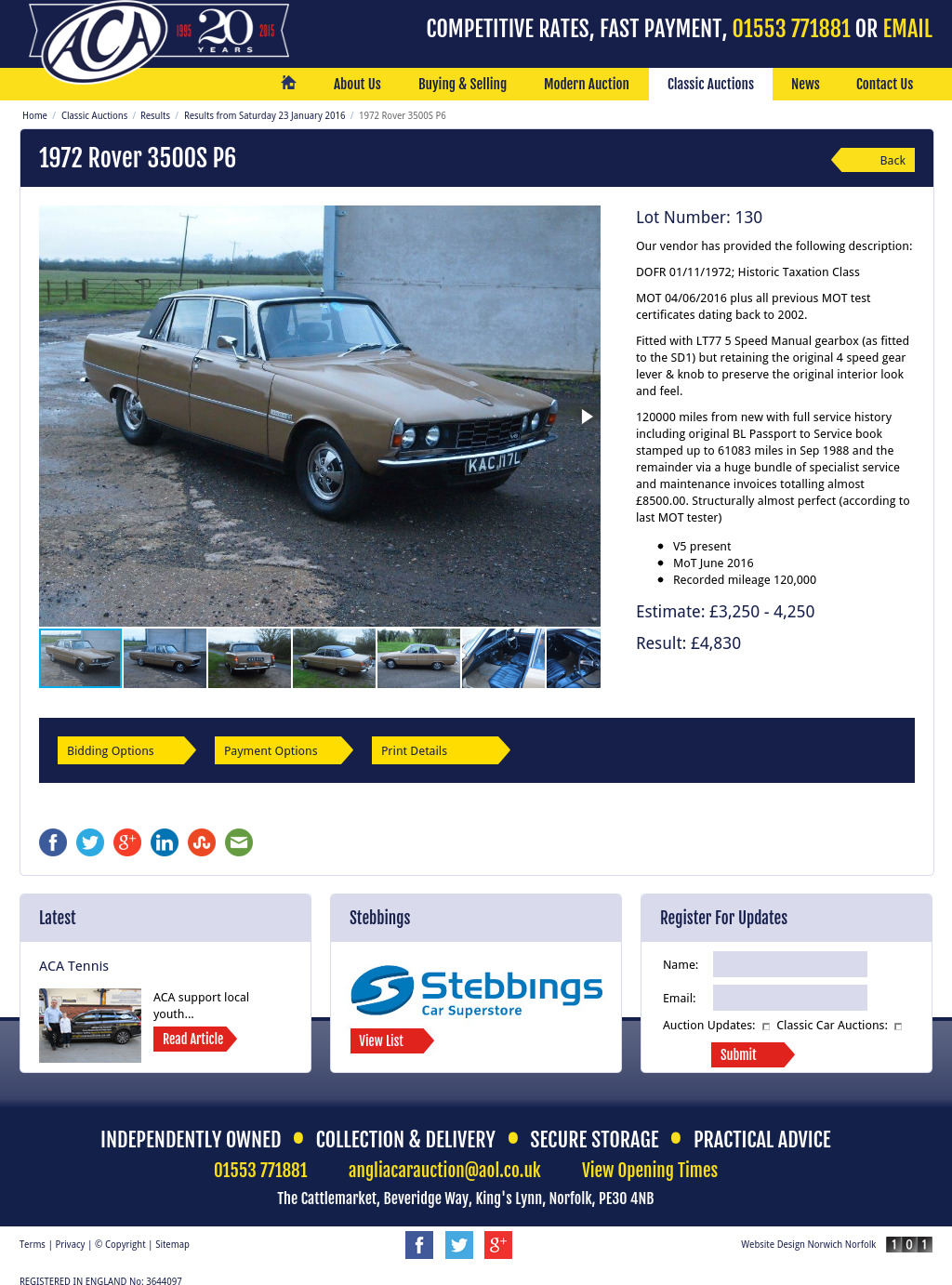Tap the Back button
Viewport: 952px width, 1285px height.
click(879, 160)
